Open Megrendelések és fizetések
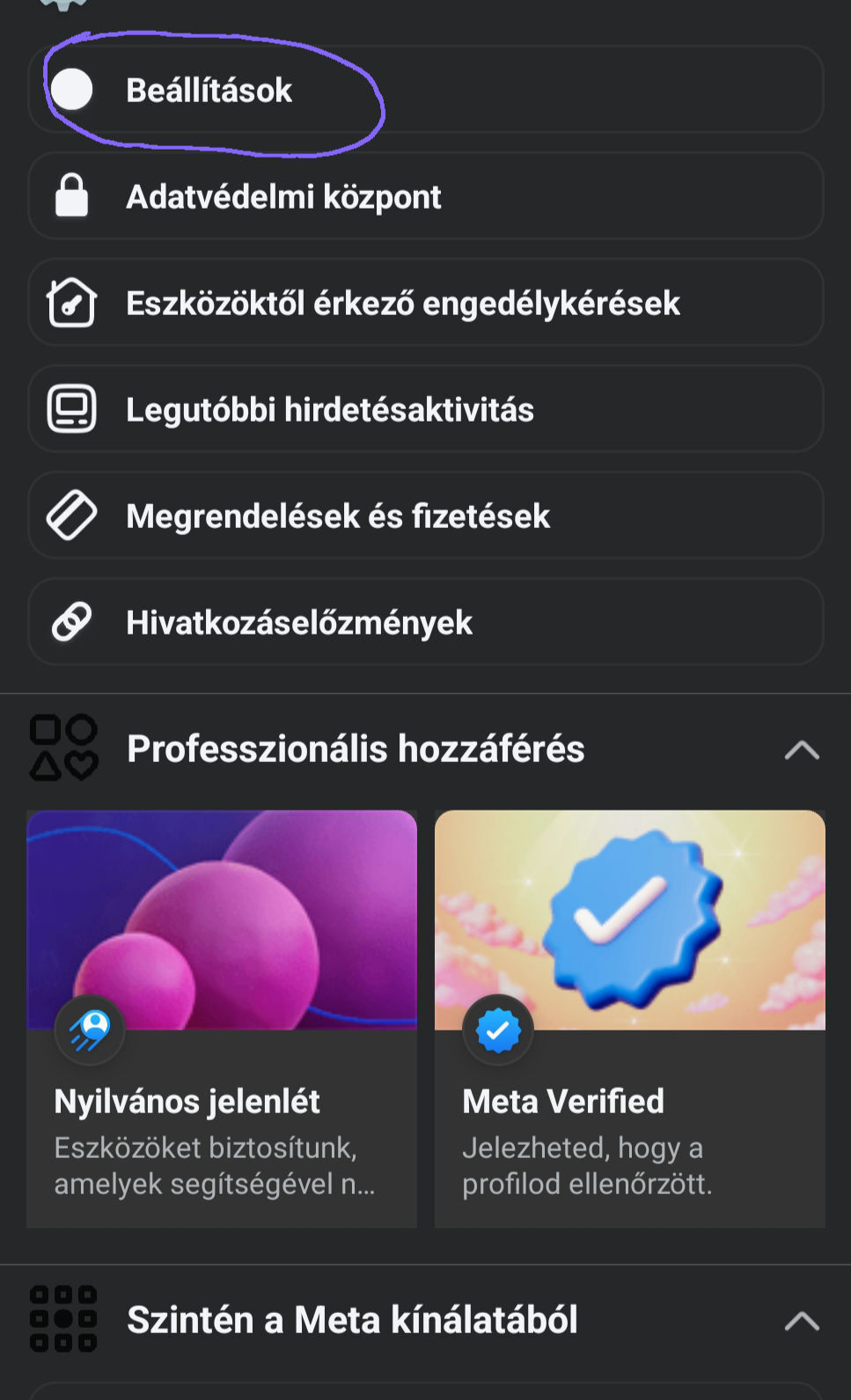Image resolution: width=851 pixels, height=1400 pixels. tap(425, 516)
